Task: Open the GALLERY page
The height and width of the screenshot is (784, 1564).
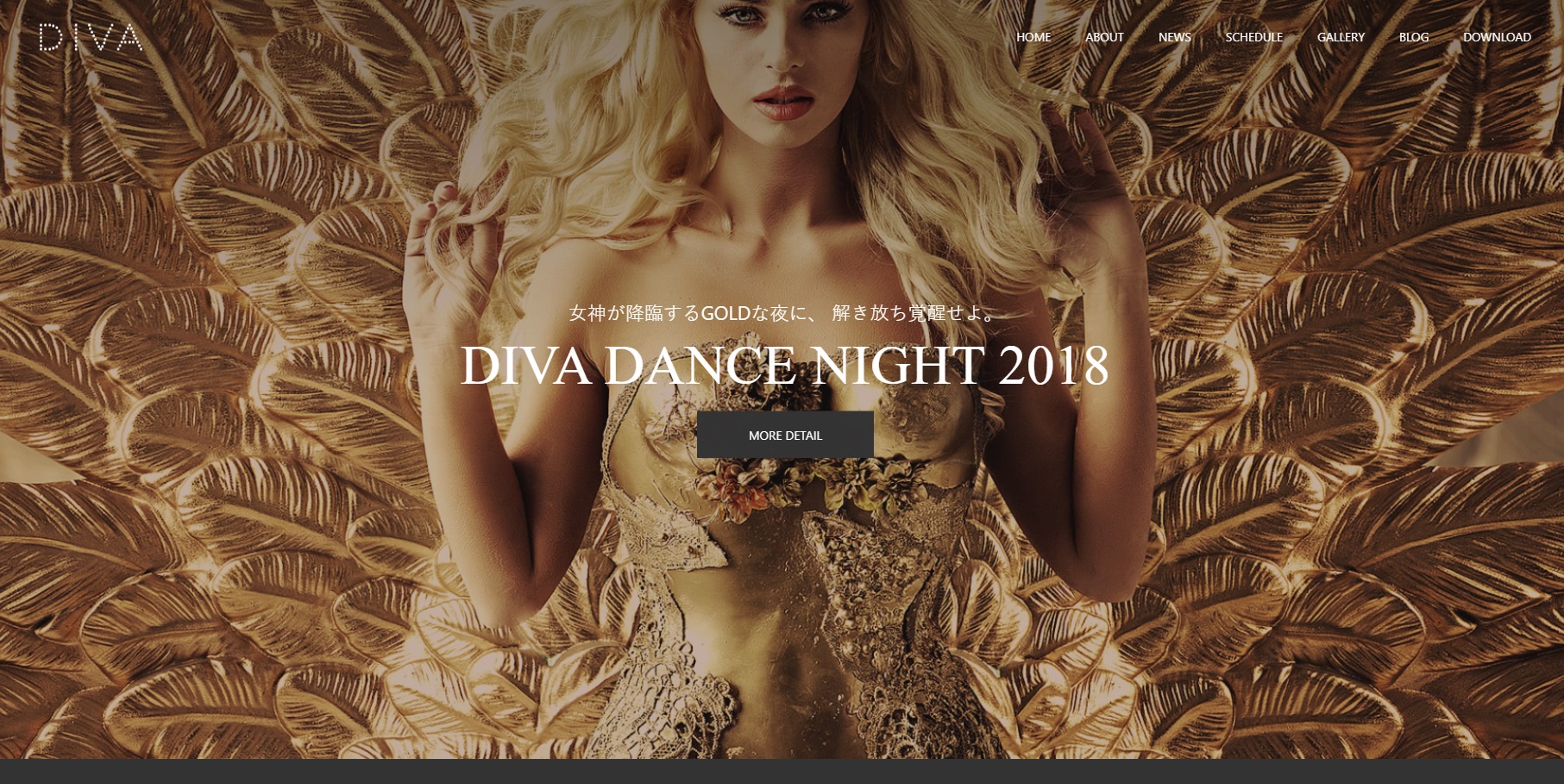Action: pos(1341,37)
